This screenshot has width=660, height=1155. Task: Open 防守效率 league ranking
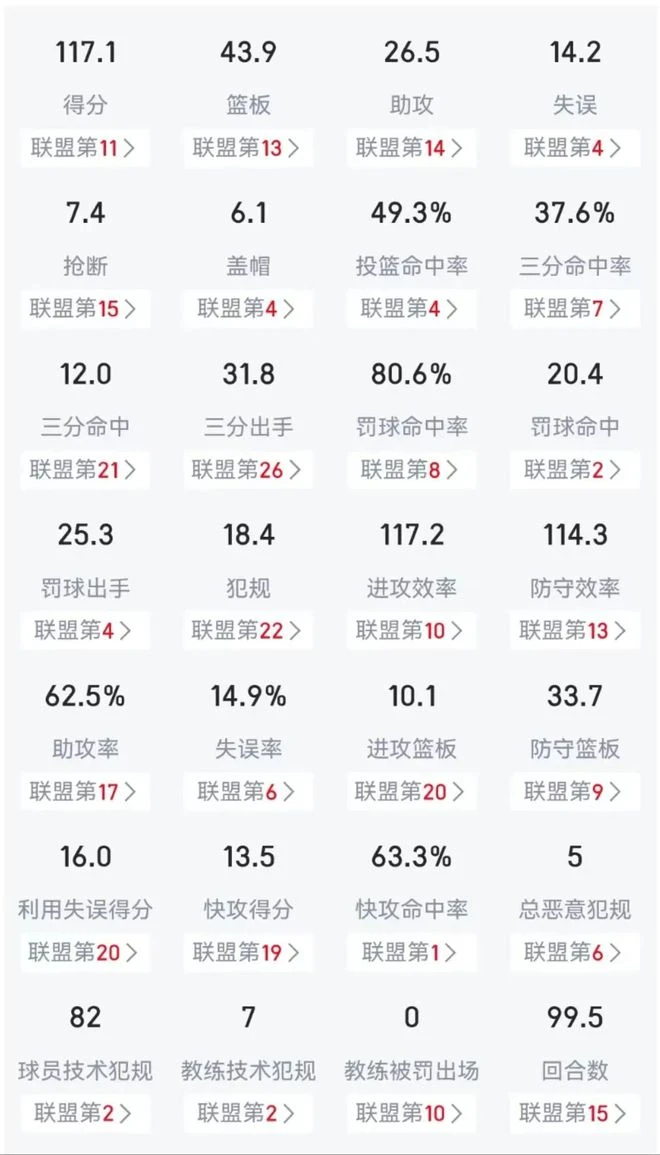pyautogui.click(x=575, y=631)
